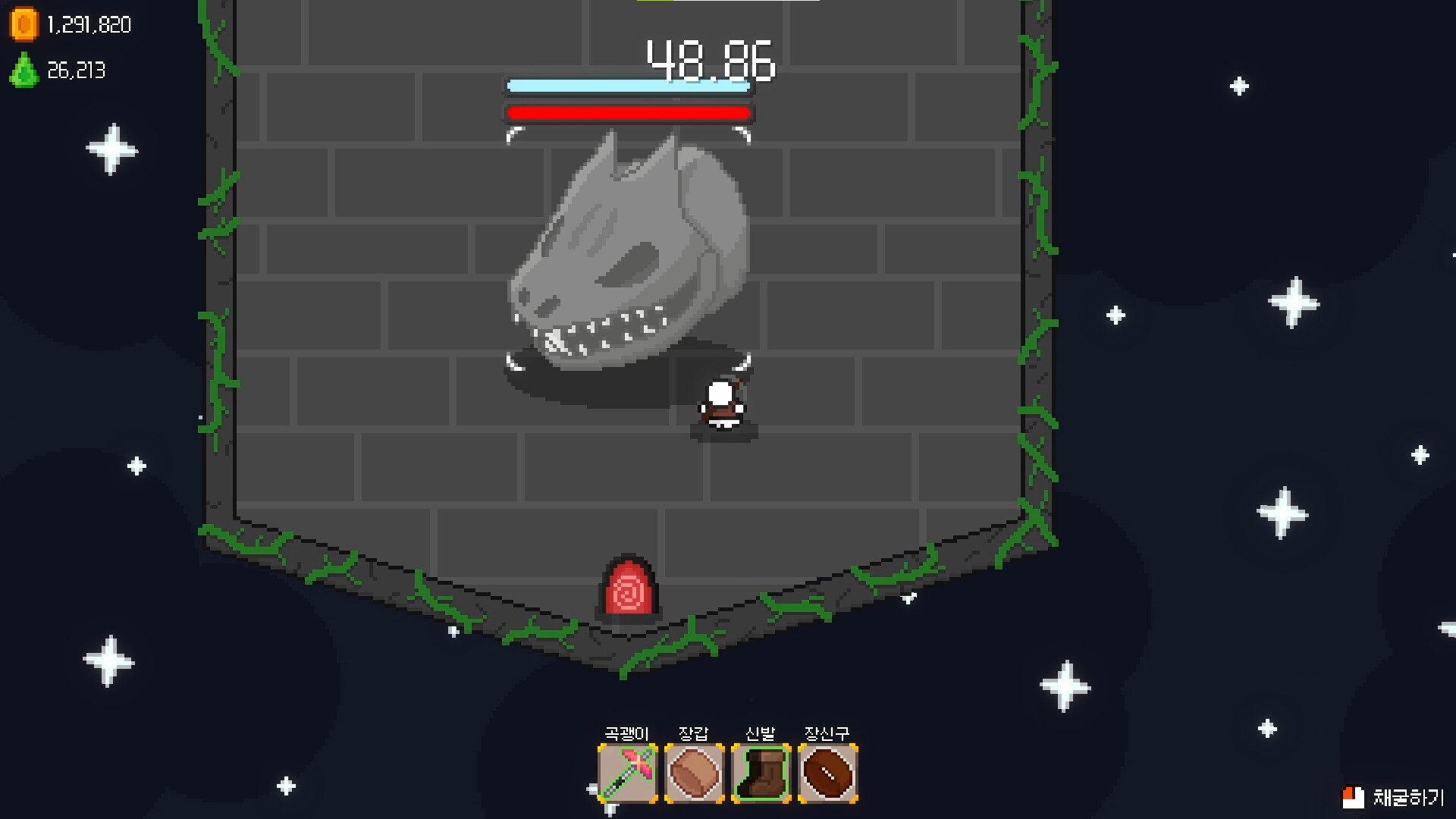Open the 장신구 accessory equipment slot
This screenshot has height=819, width=1456.
(827, 773)
